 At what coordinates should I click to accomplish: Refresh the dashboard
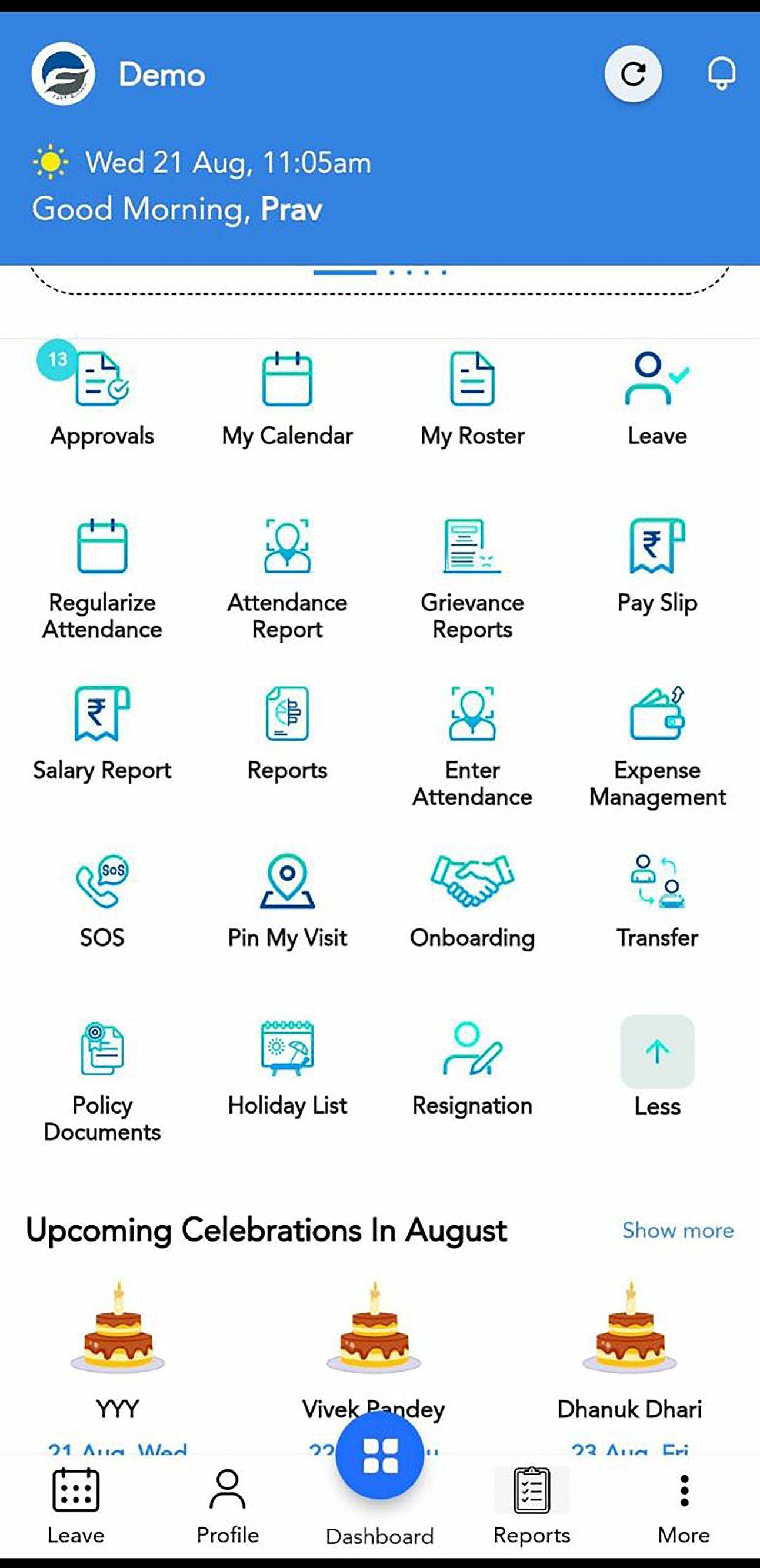[x=633, y=73]
